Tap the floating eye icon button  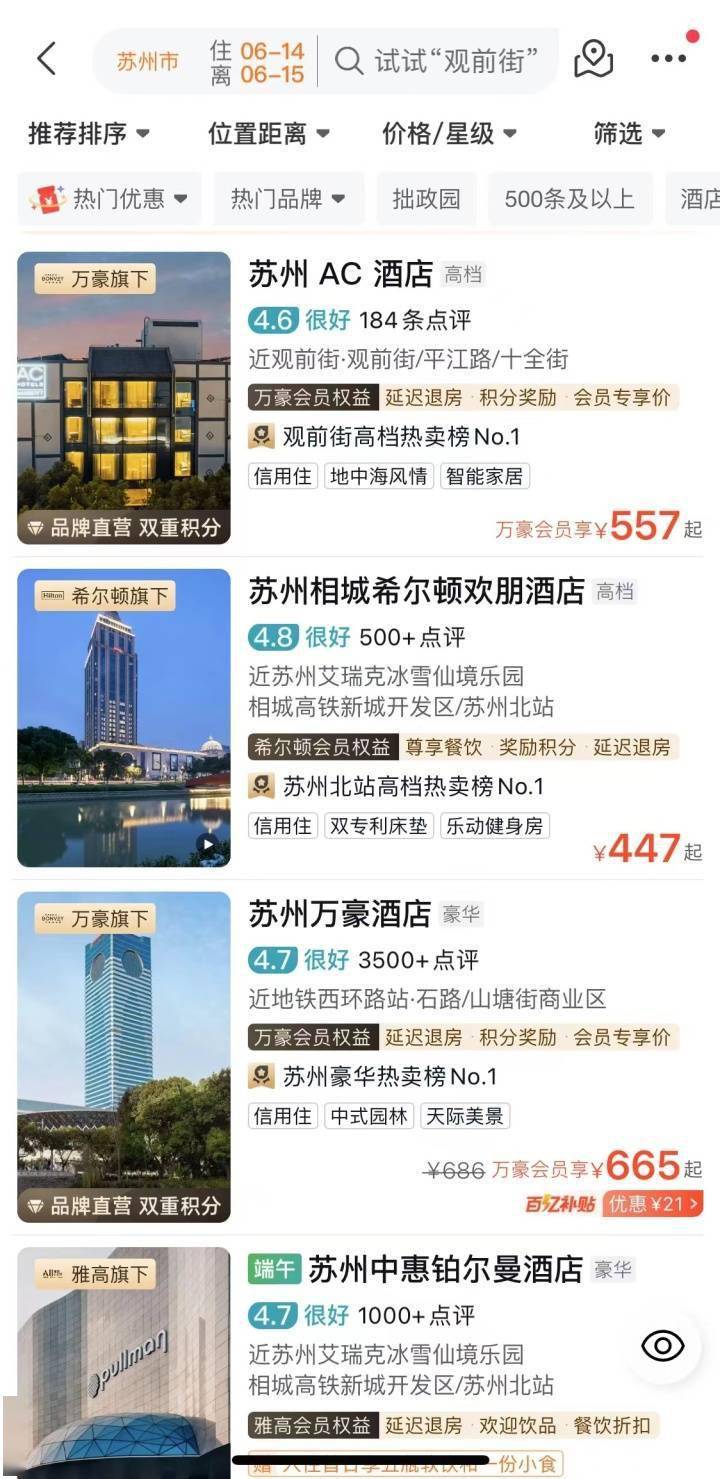tap(663, 1345)
